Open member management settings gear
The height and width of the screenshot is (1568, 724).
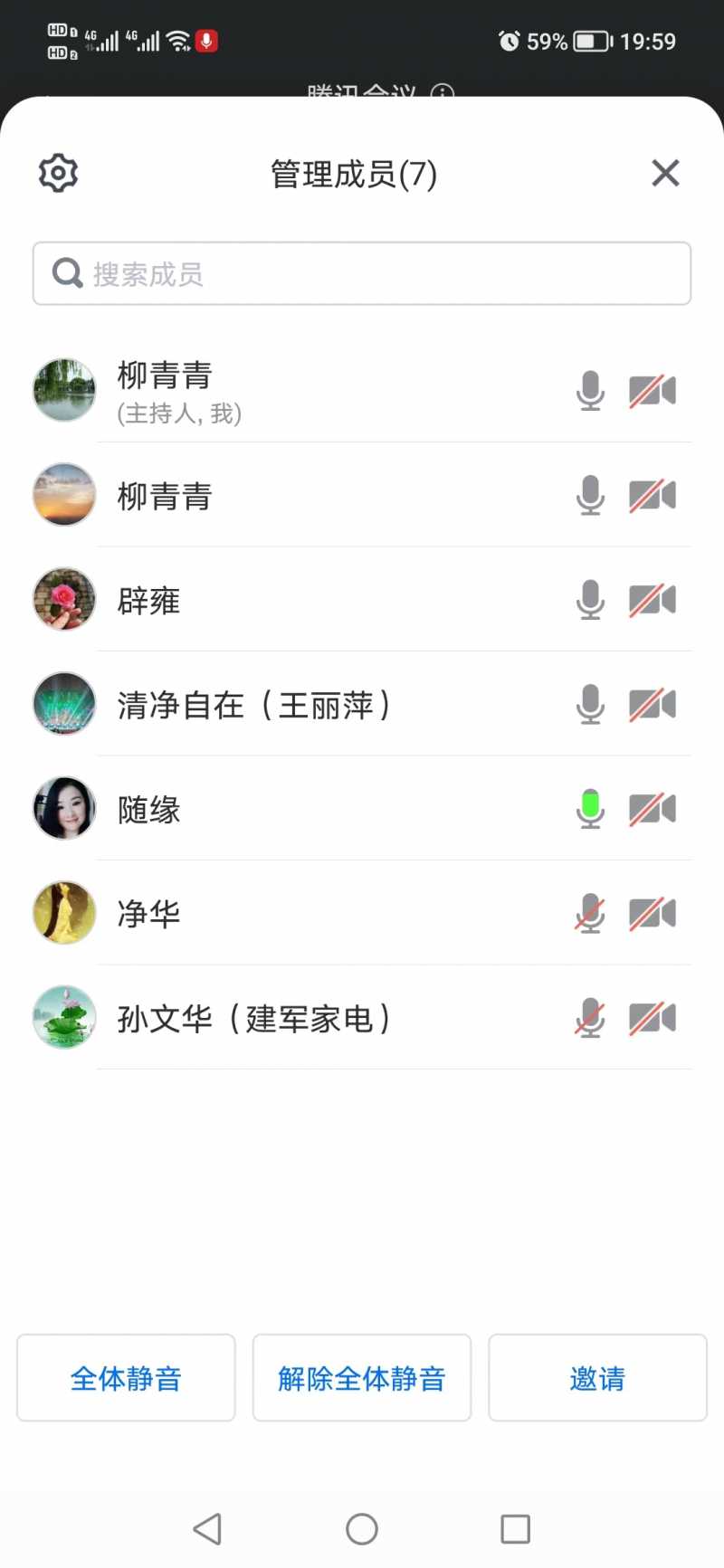point(58,173)
